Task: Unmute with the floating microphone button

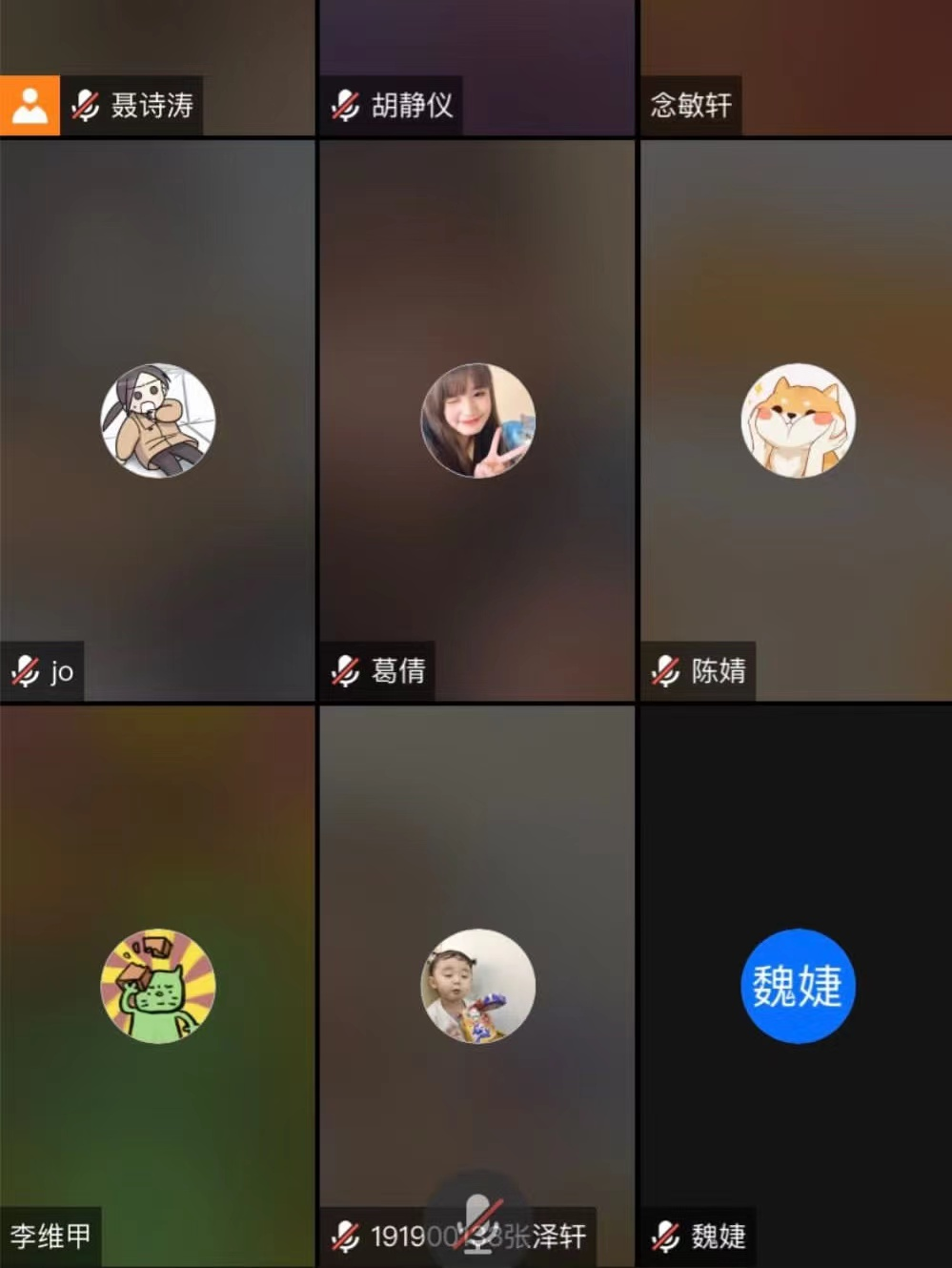Action: 477,1220
